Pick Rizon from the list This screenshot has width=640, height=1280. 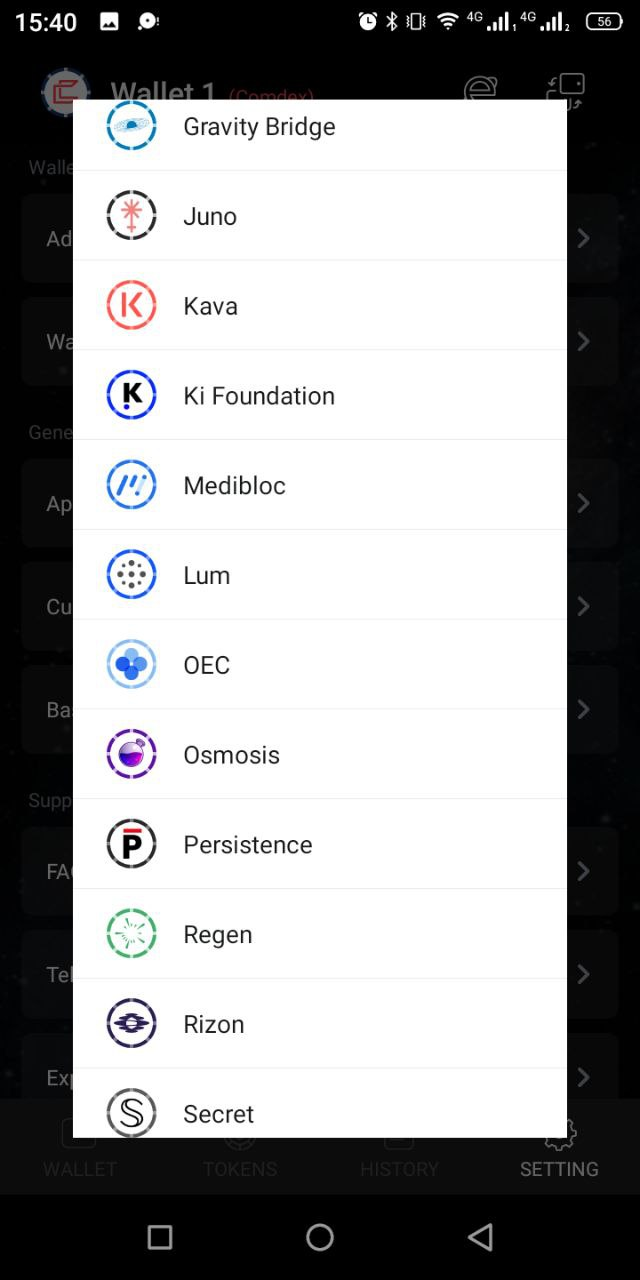click(320, 1024)
